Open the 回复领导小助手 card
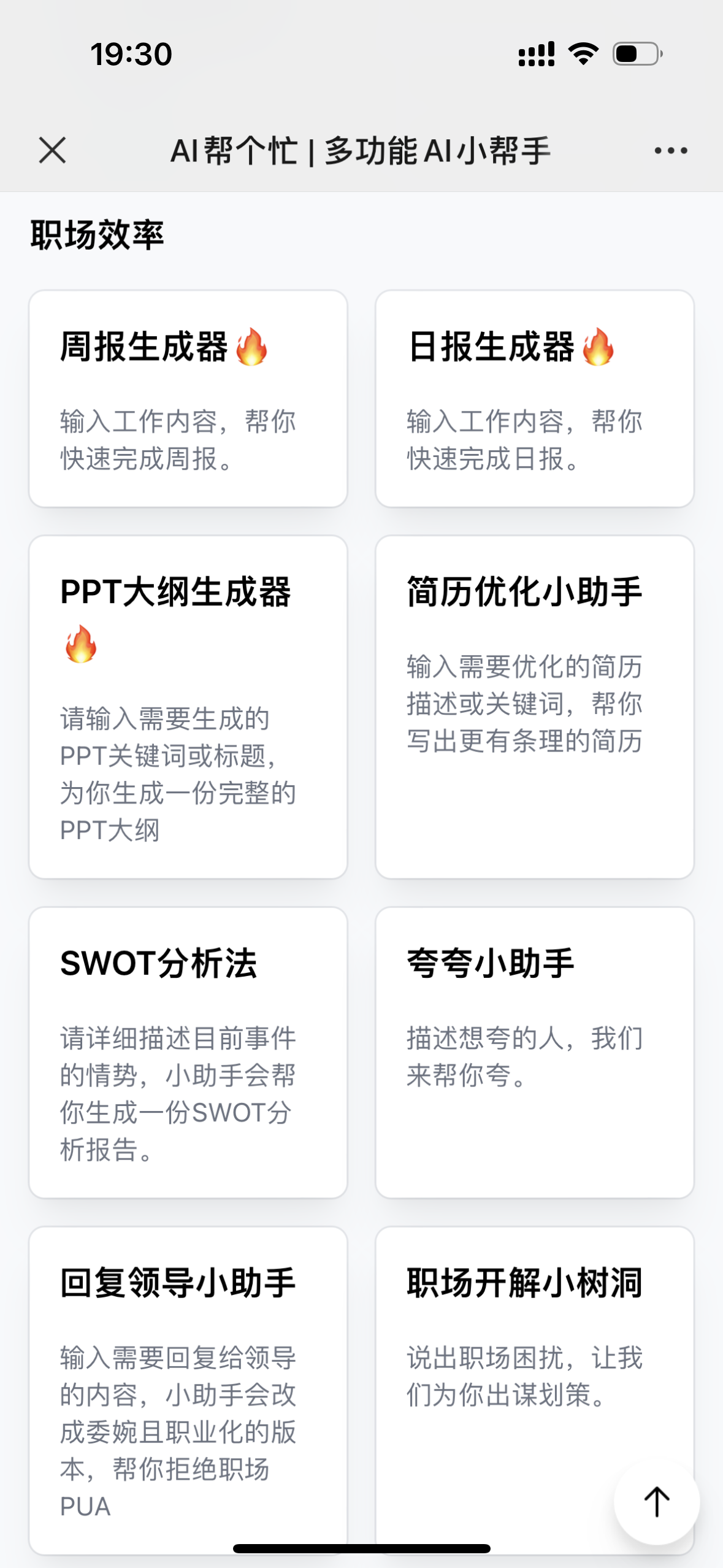Screen dimensions: 723x1568 188,1391
